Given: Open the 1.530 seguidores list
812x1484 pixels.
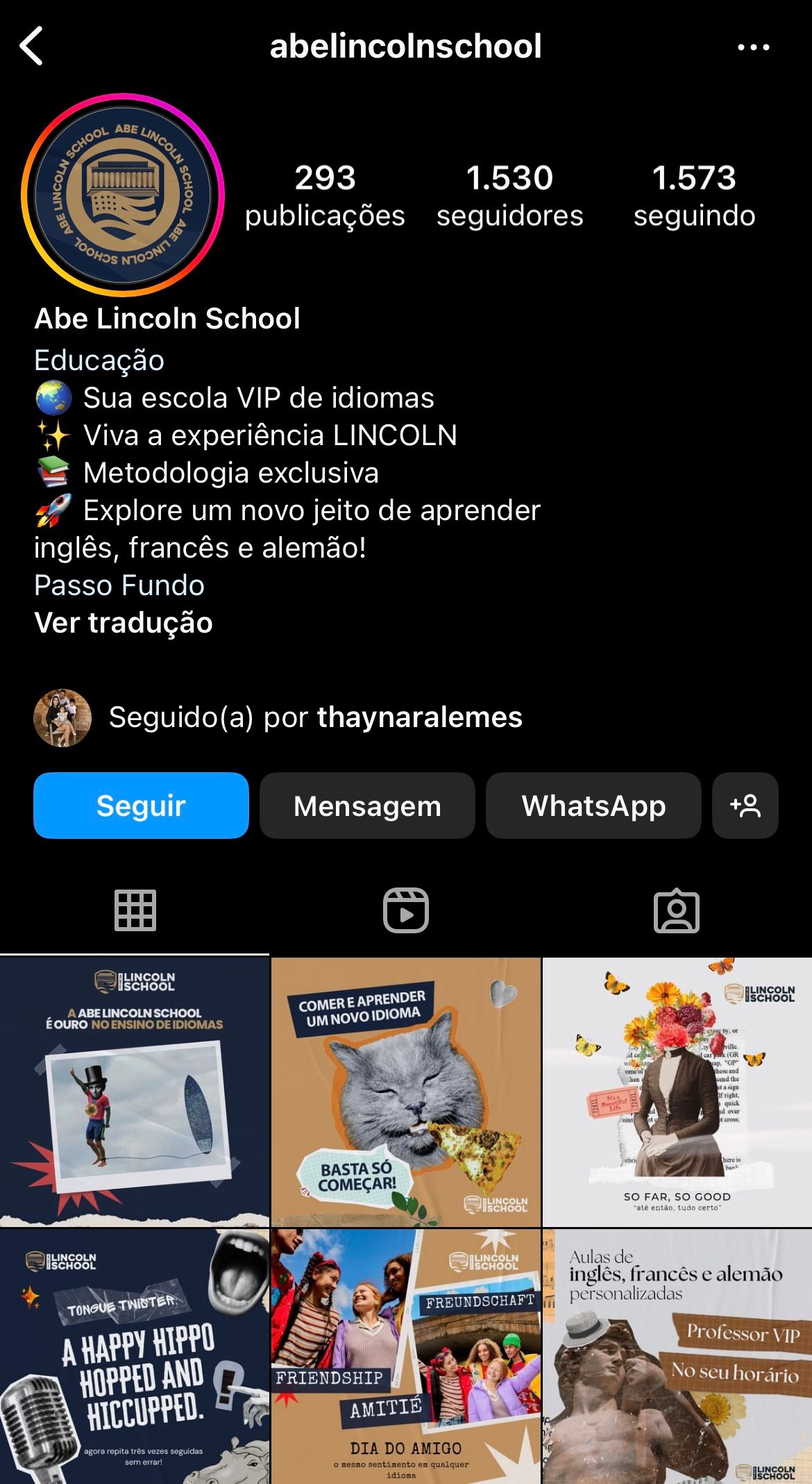Looking at the screenshot, I should click(509, 195).
